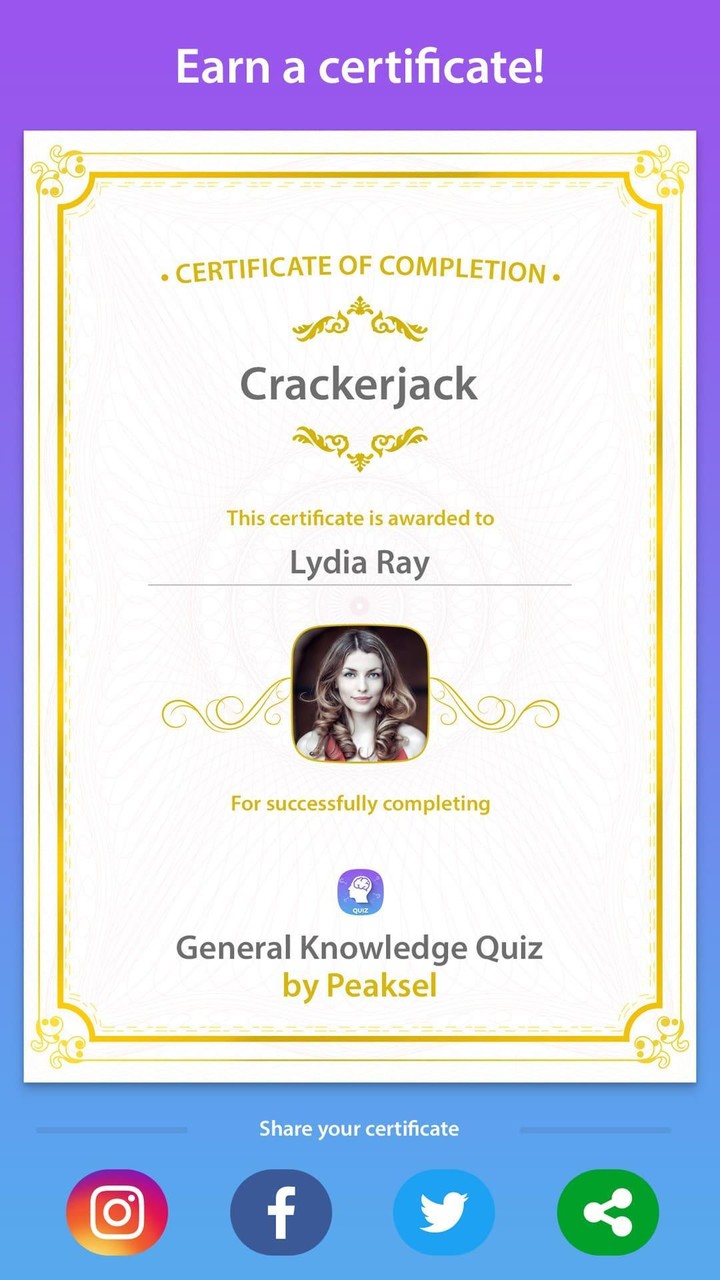720x1280 pixels.
Task: Share the certificate on Instagram
Action: (117, 1212)
